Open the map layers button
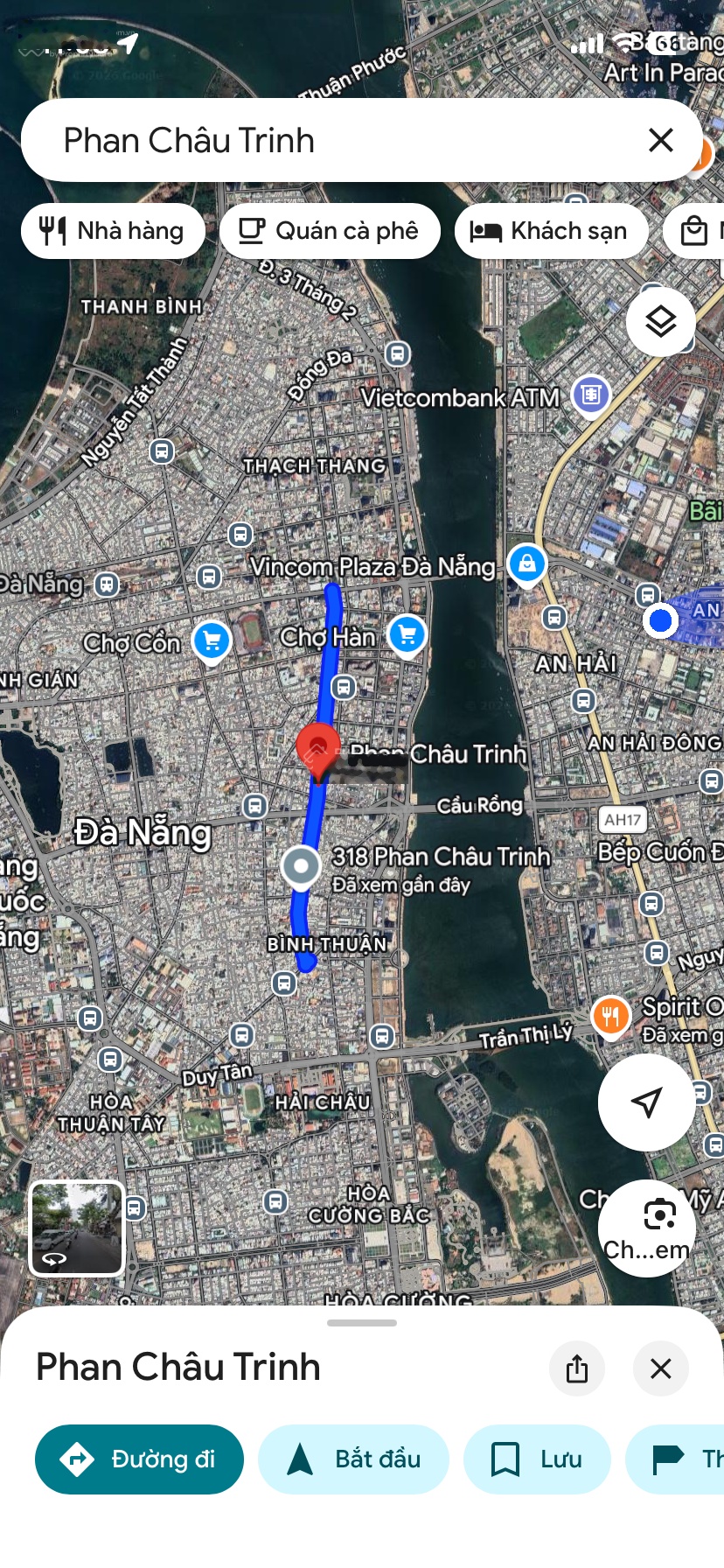The height and width of the screenshot is (1568, 724). click(661, 322)
